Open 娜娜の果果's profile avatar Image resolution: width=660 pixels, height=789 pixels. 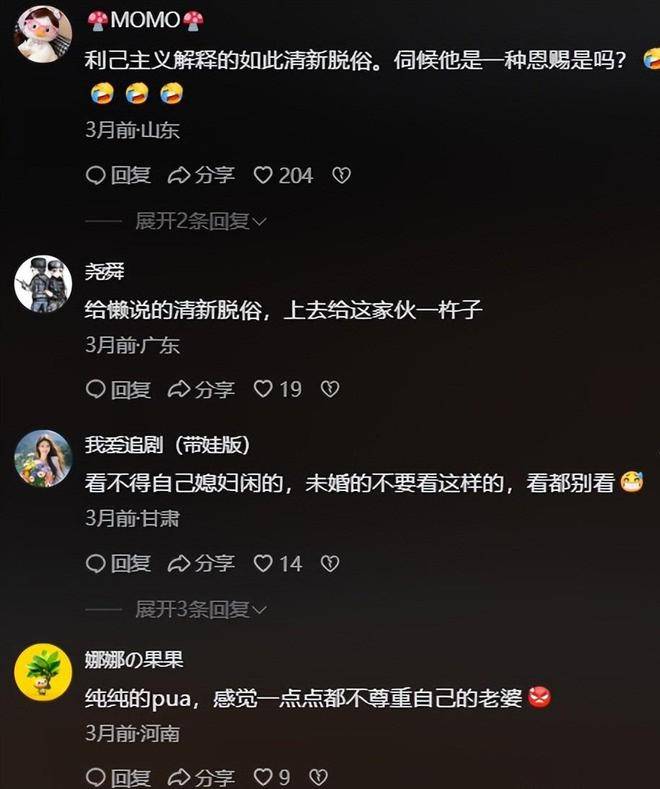(43, 672)
